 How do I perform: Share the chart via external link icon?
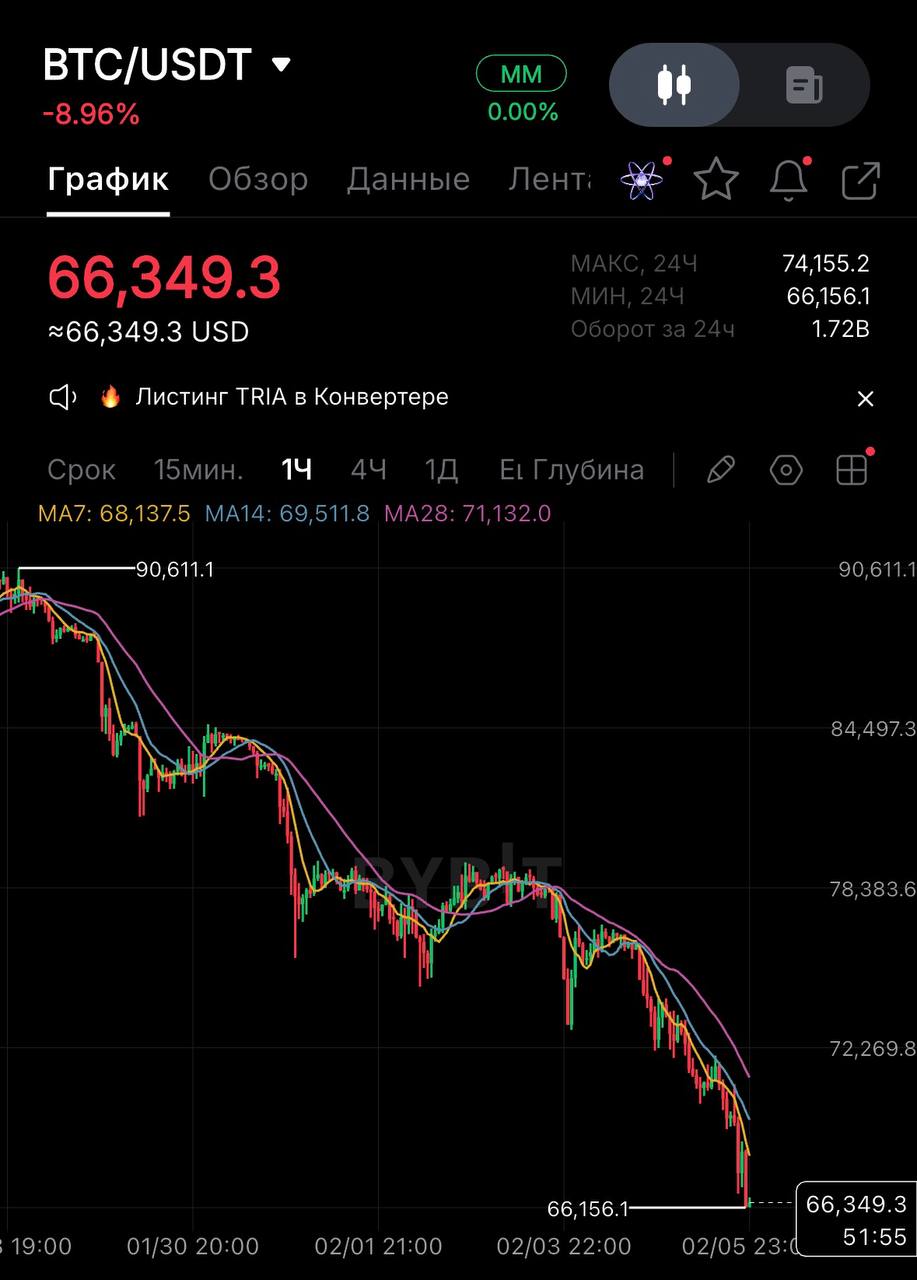tap(860, 181)
